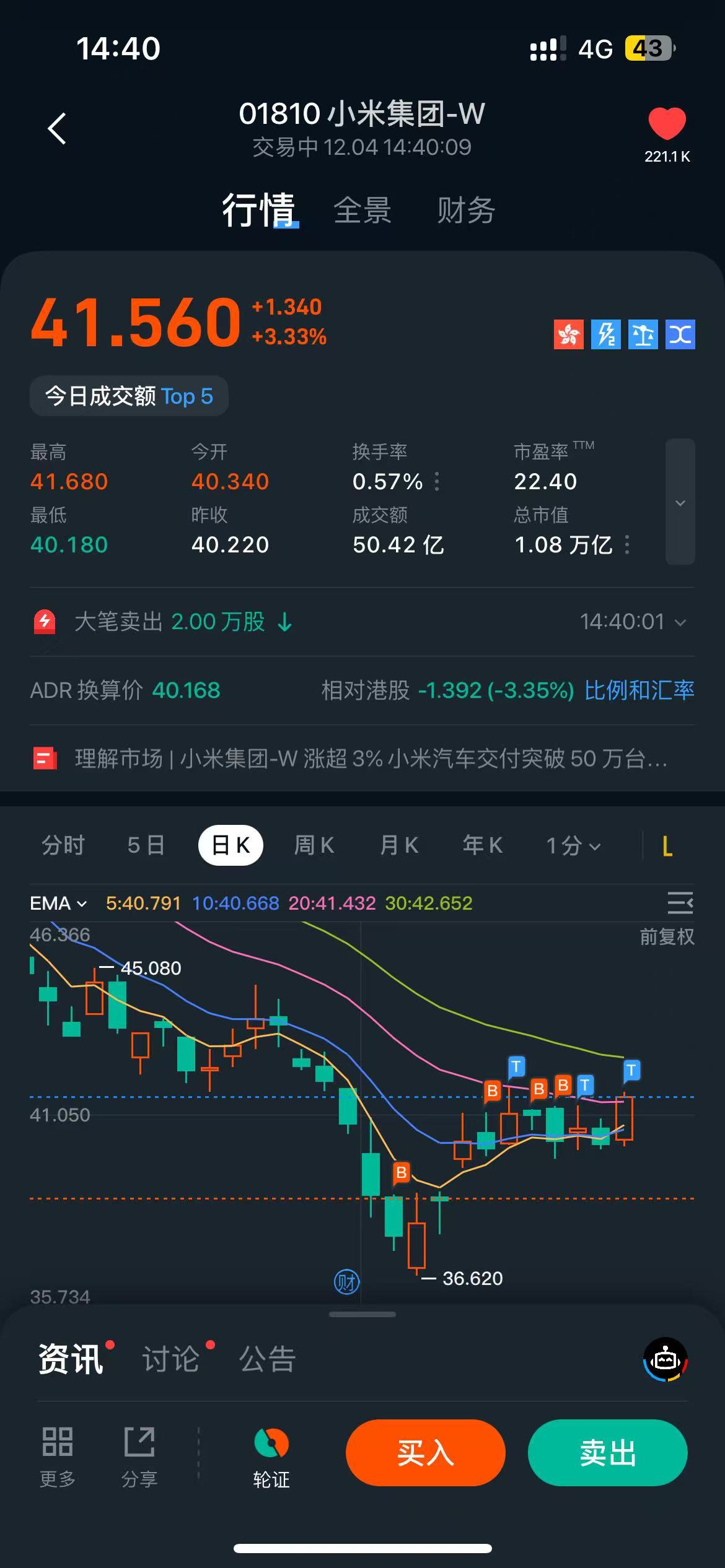Switch the chart to 5日
Image resolution: width=725 pixels, height=1568 pixels.
point(146,845)
